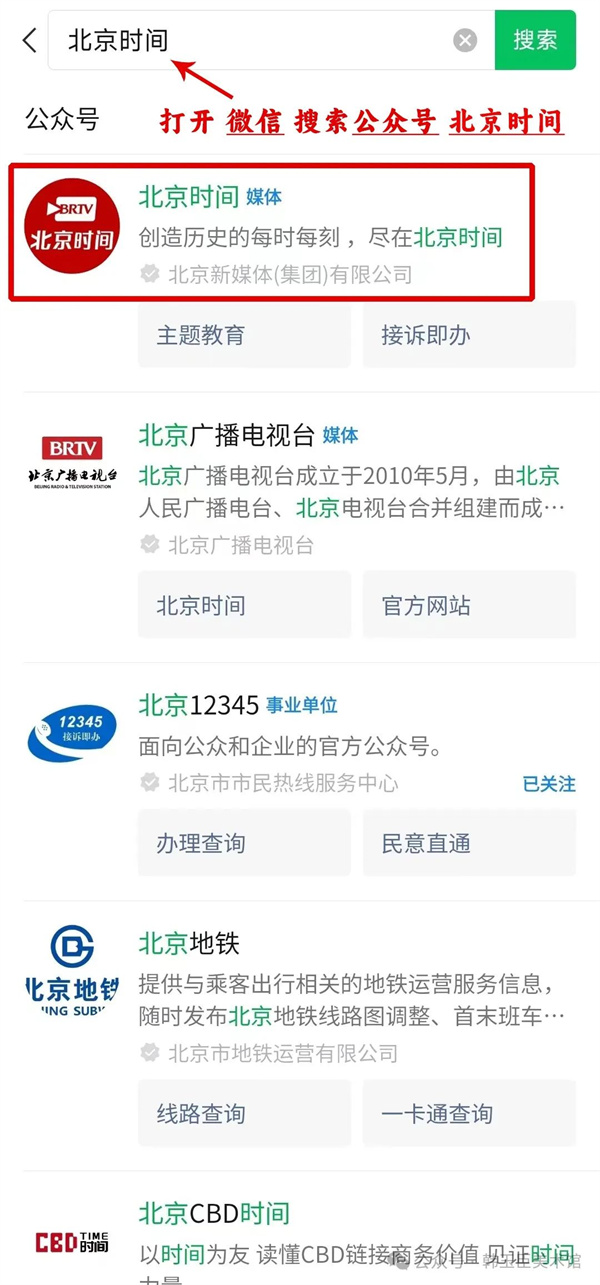Tap the green 搜索 button
Image resolution: width=600 pixels, height=1285 pixels.
(x=535, y=40)
